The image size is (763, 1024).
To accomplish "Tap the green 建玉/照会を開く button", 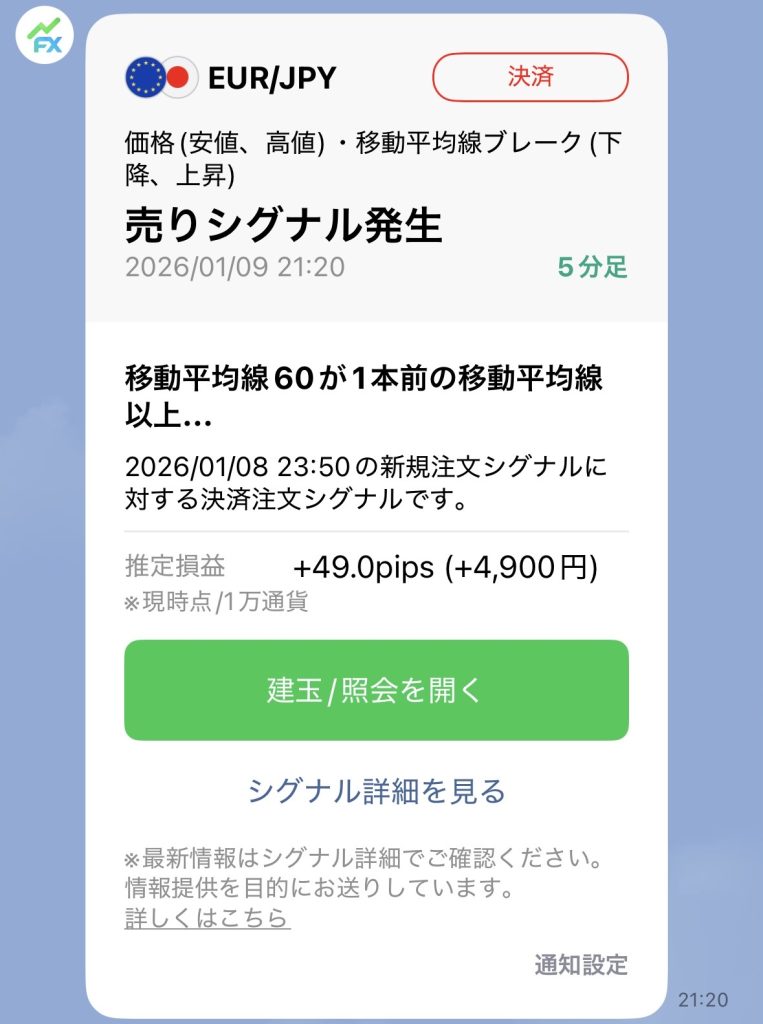I will pyautogui.click(x=376, y=690).
